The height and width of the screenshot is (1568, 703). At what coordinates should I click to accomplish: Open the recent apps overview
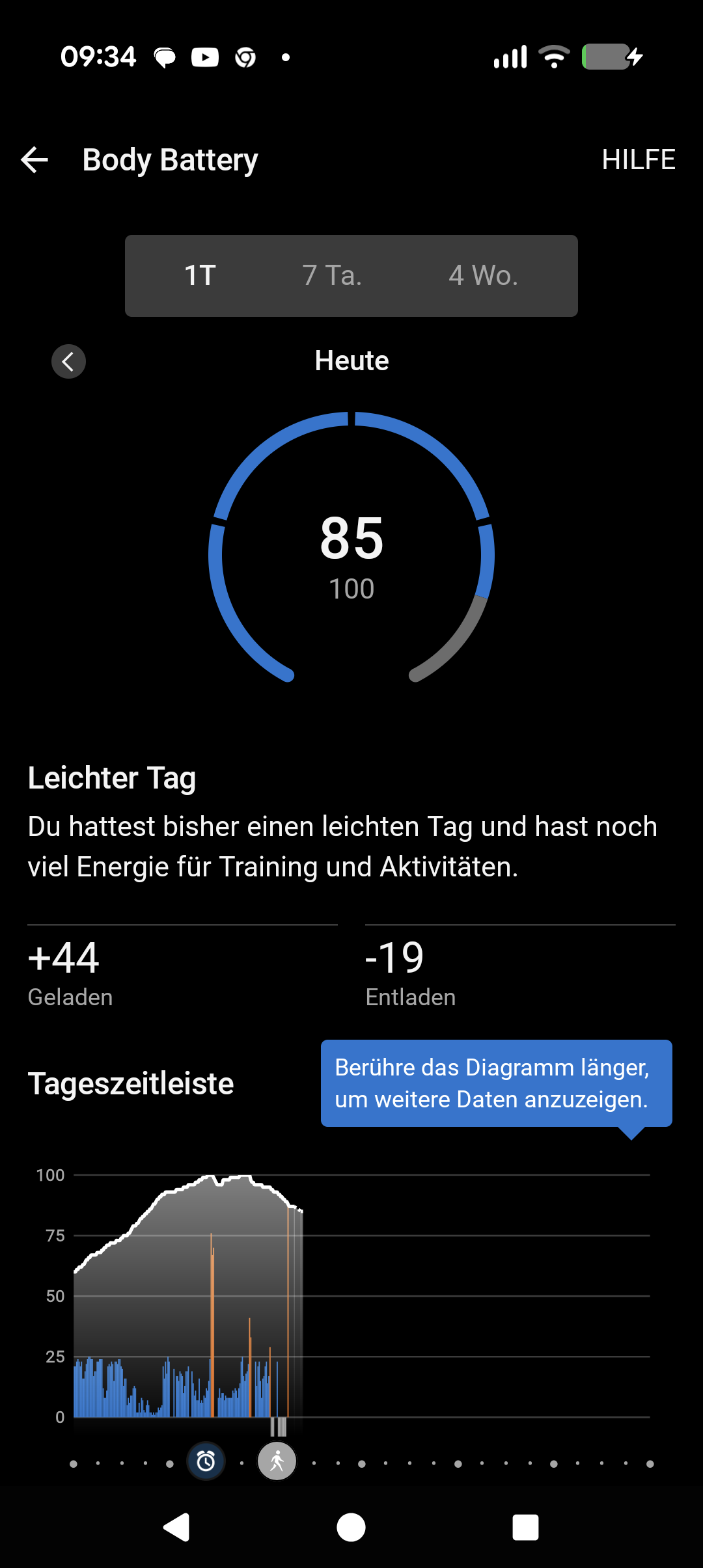coord(525,1528)
